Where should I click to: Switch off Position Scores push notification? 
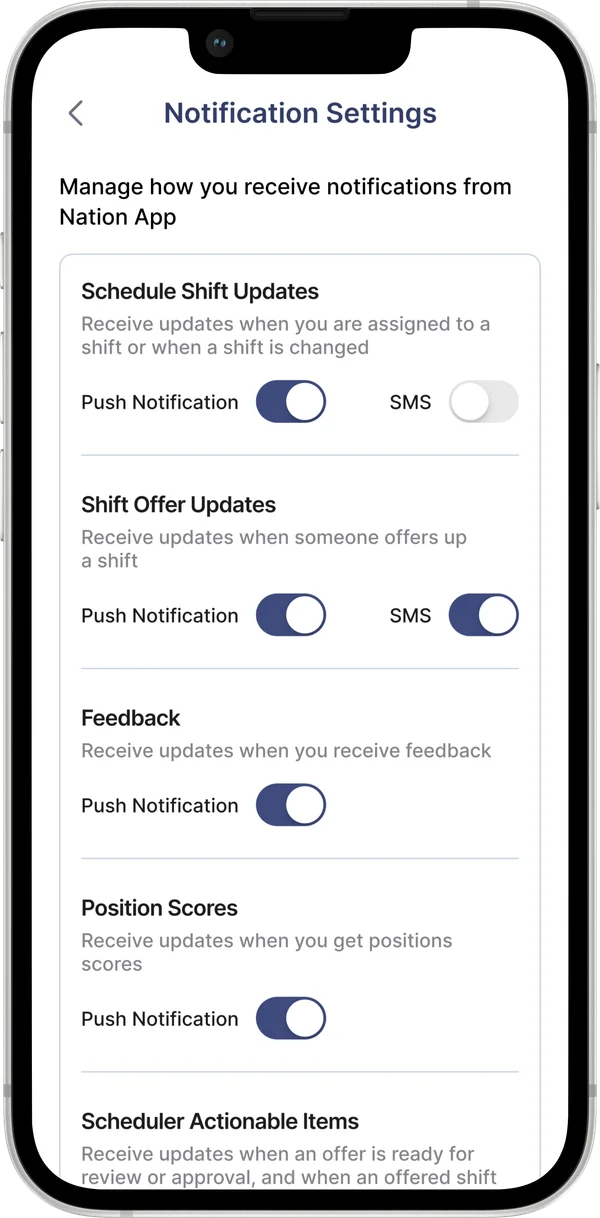[x=291, y=1018]
